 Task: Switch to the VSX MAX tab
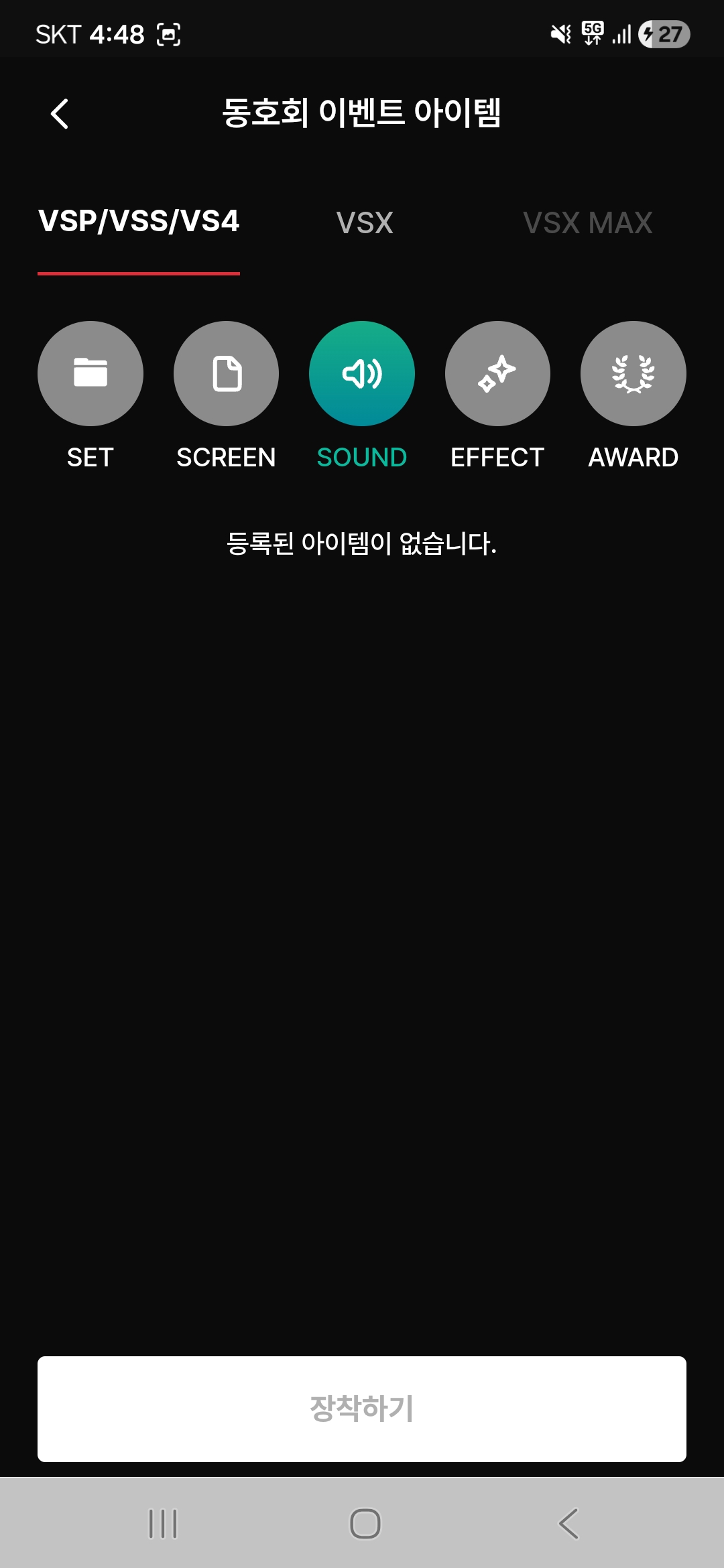pyautogui.click(x=587, y=223)
